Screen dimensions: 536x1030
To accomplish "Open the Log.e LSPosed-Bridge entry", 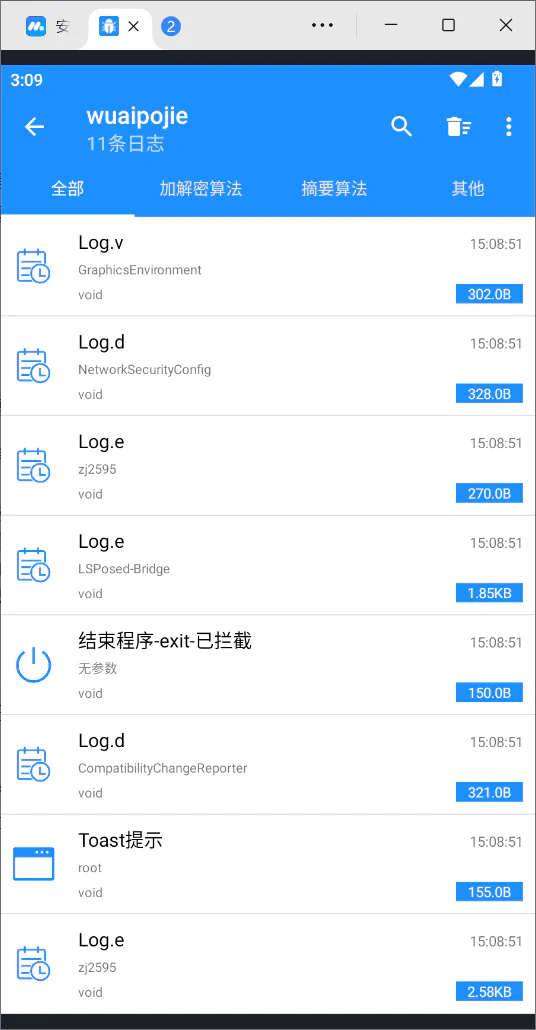I will click(x=268, y=565).
